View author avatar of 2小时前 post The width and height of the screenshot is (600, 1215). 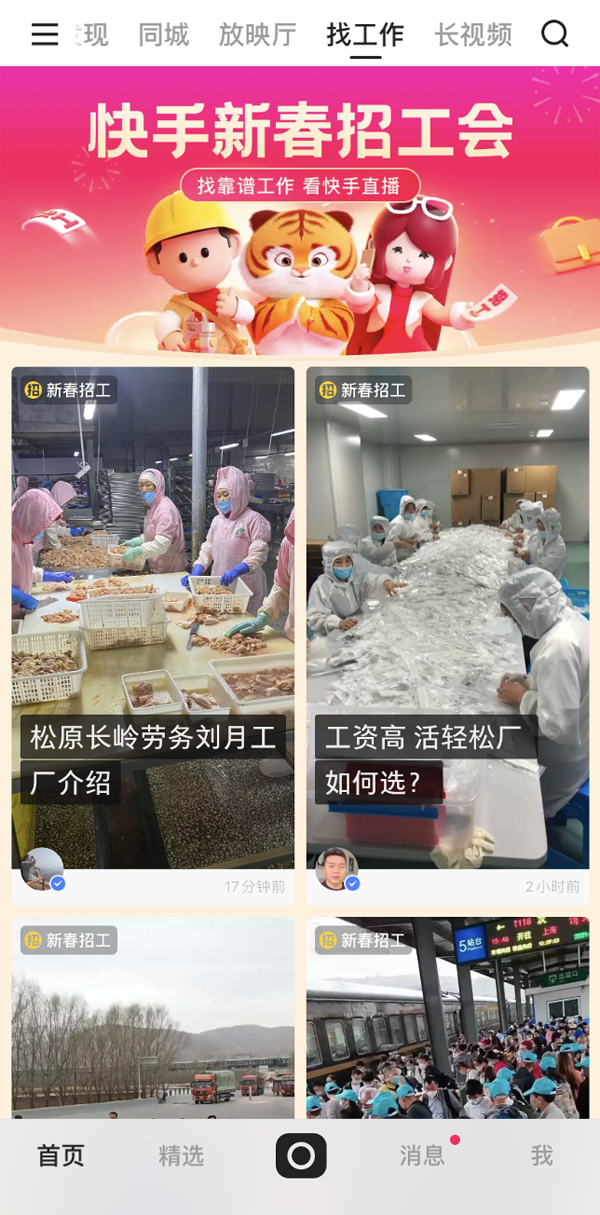(x=337, y=869)
